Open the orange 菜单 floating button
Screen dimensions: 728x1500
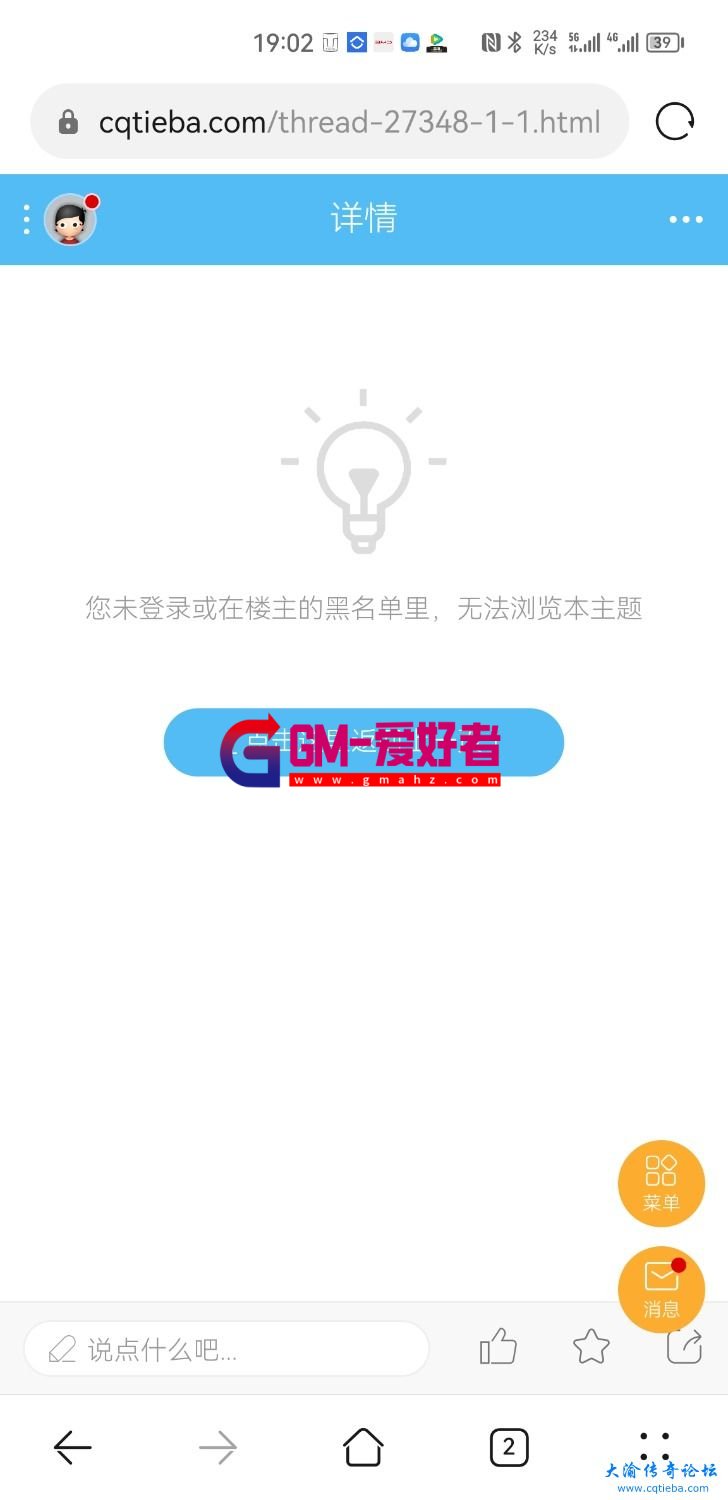661,1183
